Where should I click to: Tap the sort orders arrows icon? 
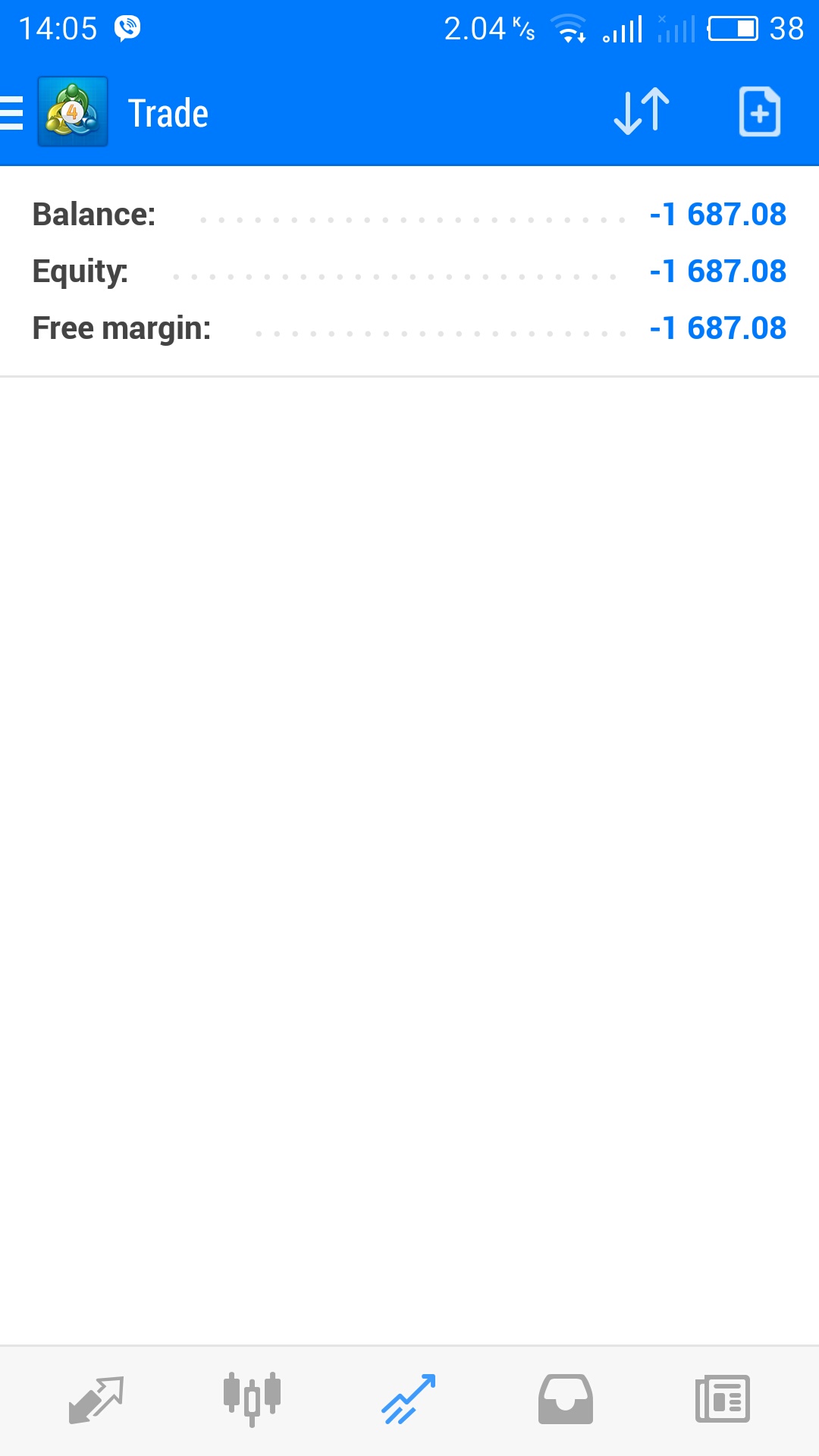[x=642, y=112]
